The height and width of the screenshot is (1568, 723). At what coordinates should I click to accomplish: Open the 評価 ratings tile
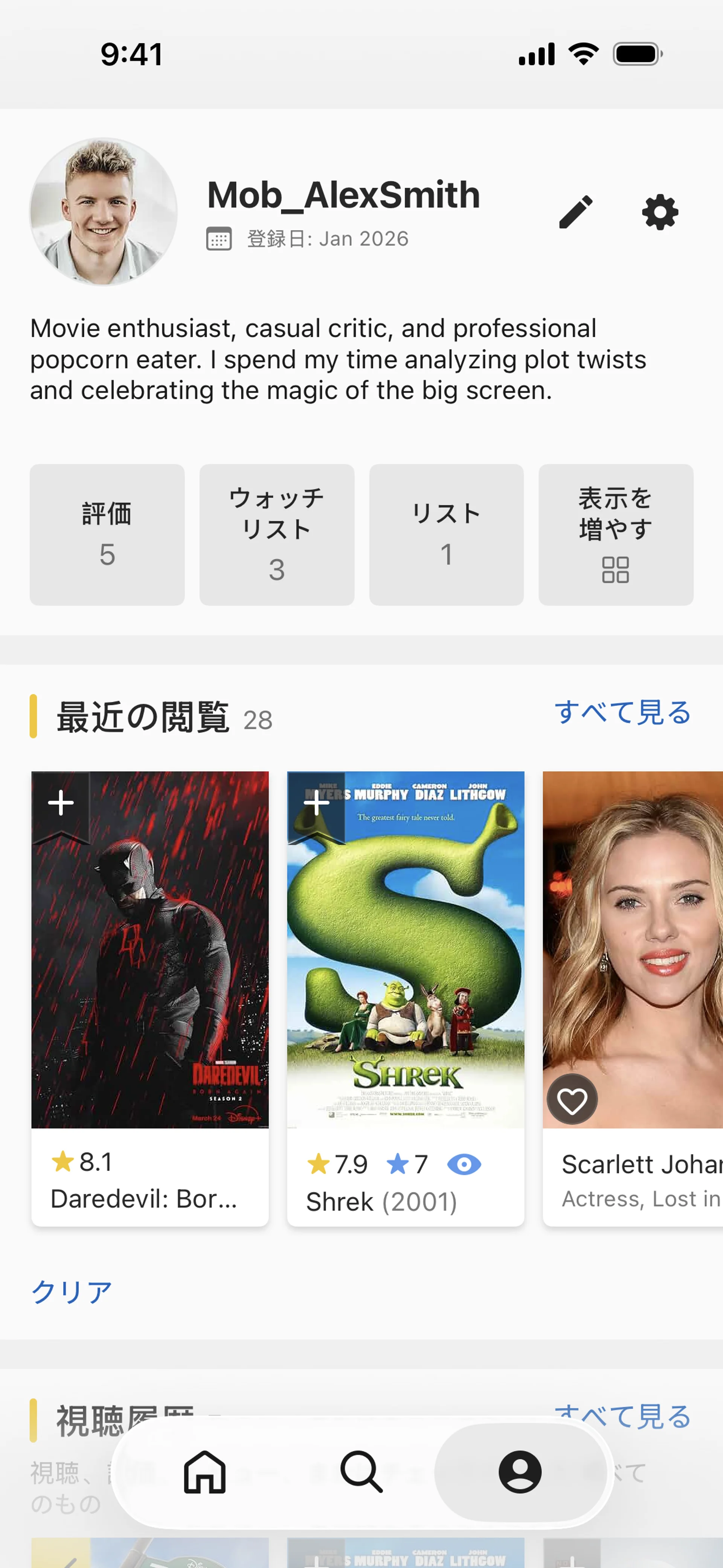(107, 534)
